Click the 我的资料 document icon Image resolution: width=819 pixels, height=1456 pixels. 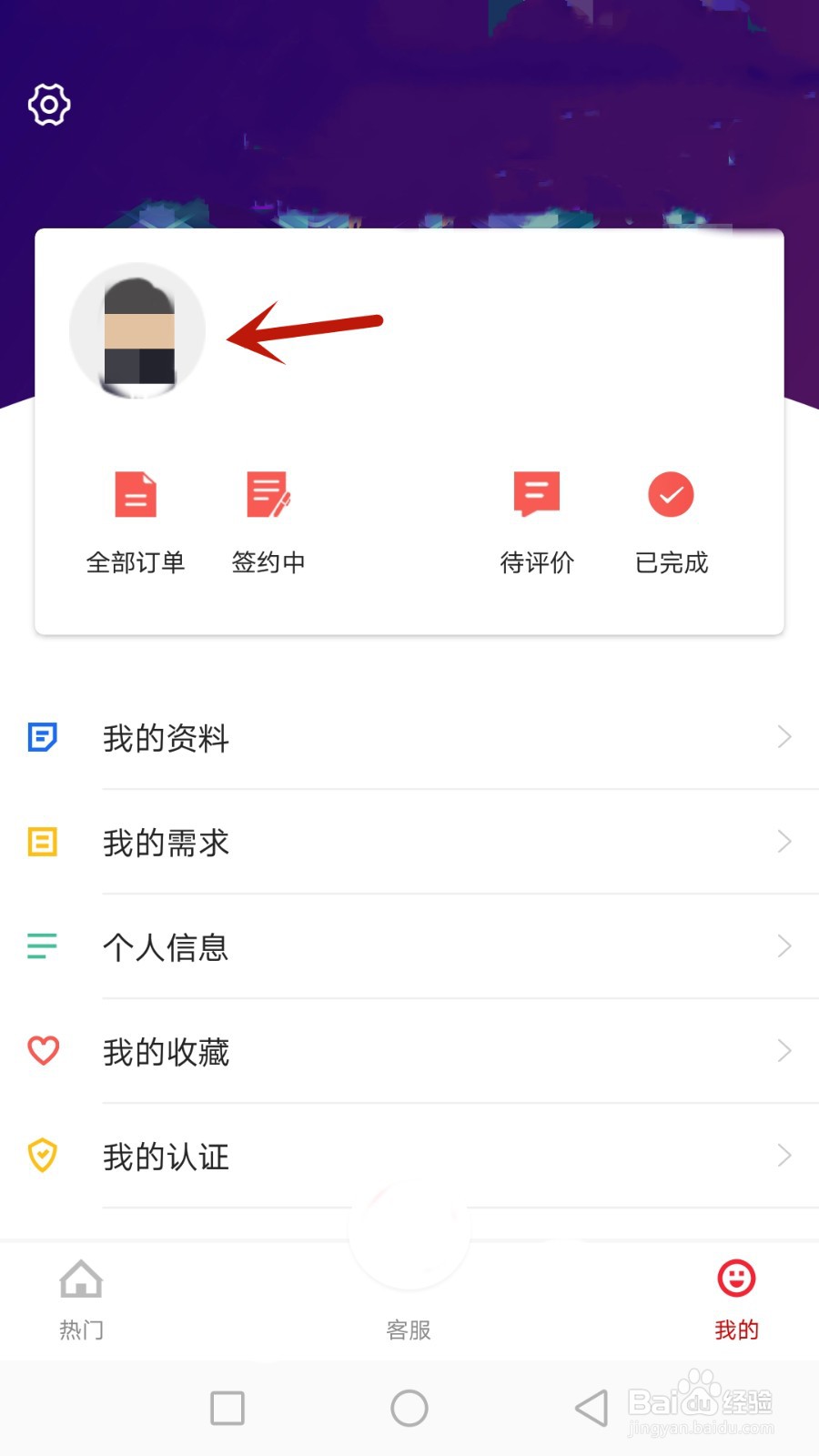tap(43, 738)
